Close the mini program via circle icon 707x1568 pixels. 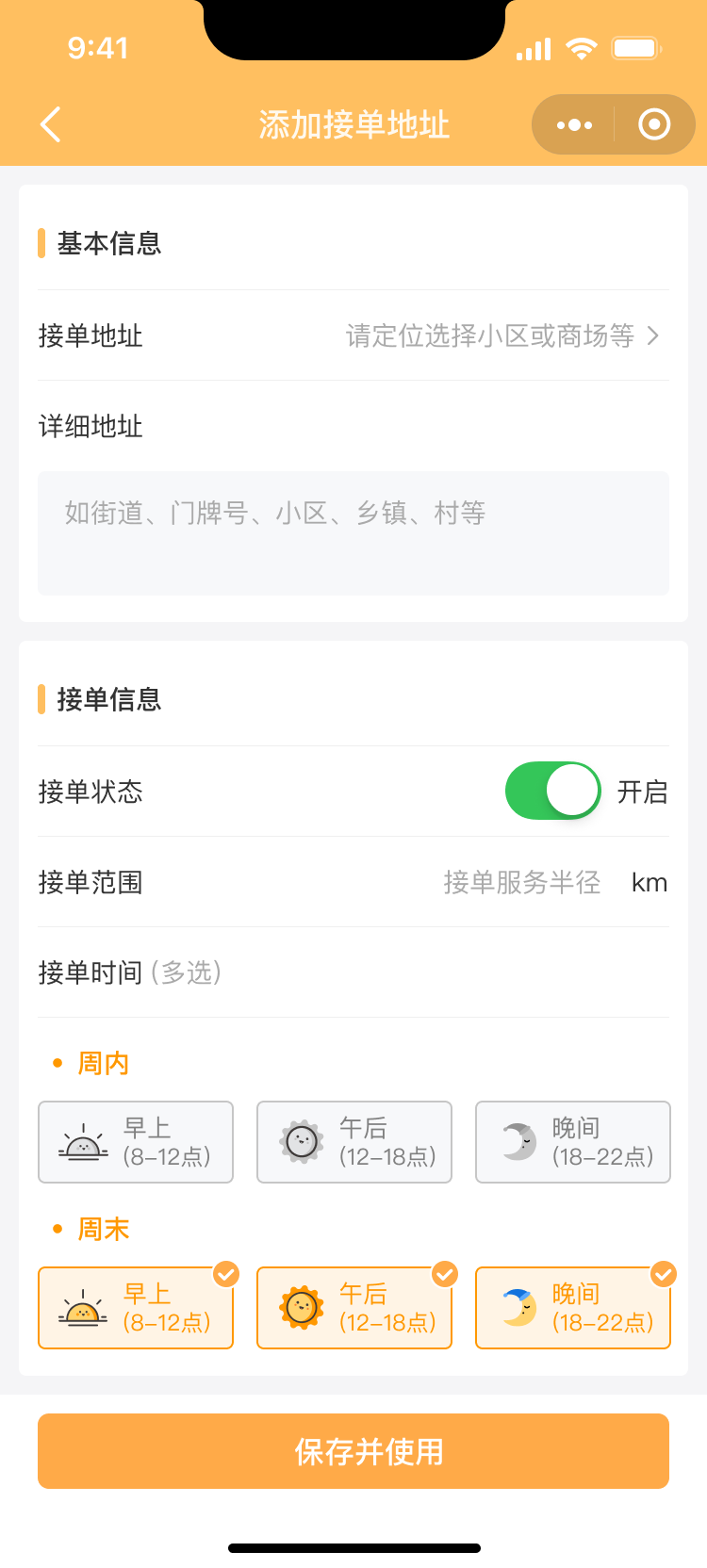click(x=654, y=124)
